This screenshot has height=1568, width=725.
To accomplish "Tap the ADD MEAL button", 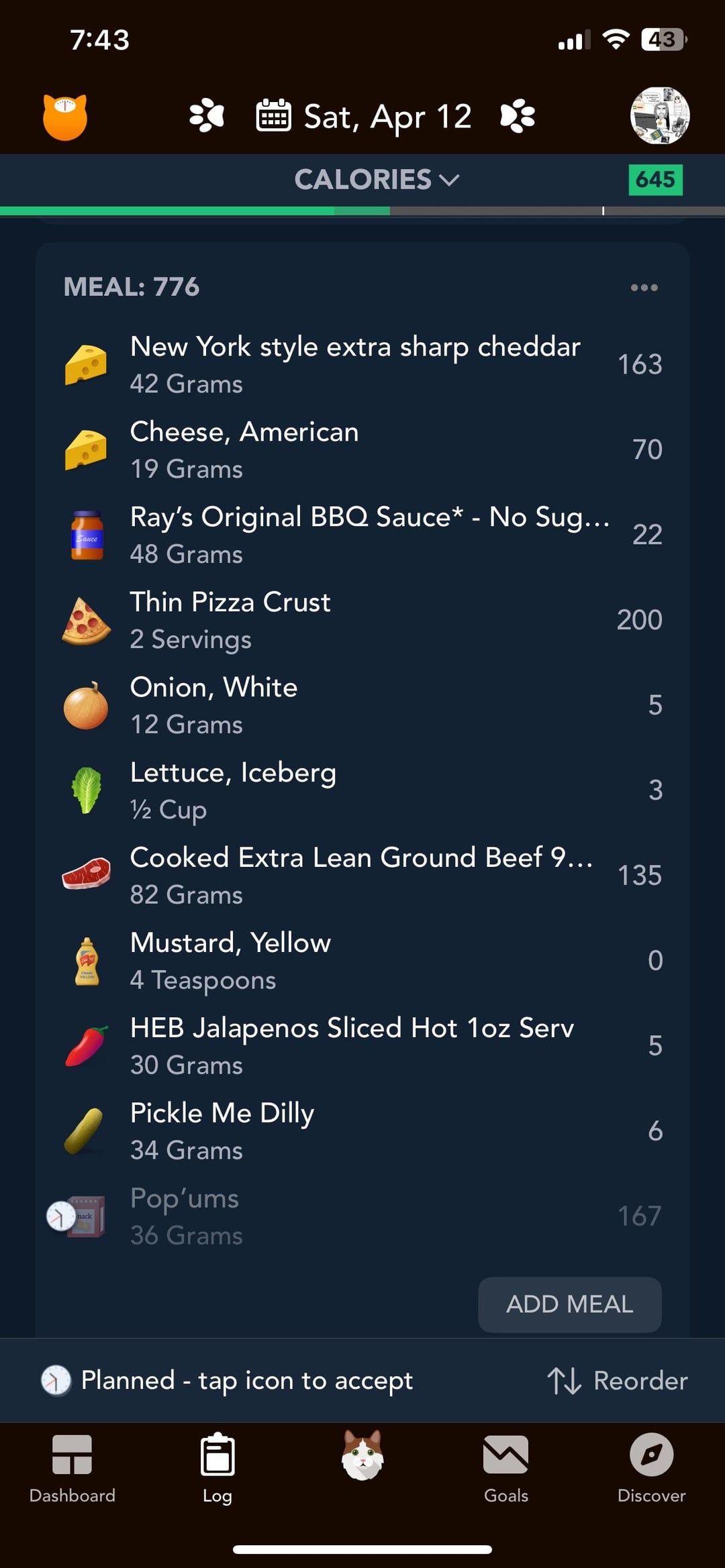I will pyautogui.click(x=569, y=1304).
